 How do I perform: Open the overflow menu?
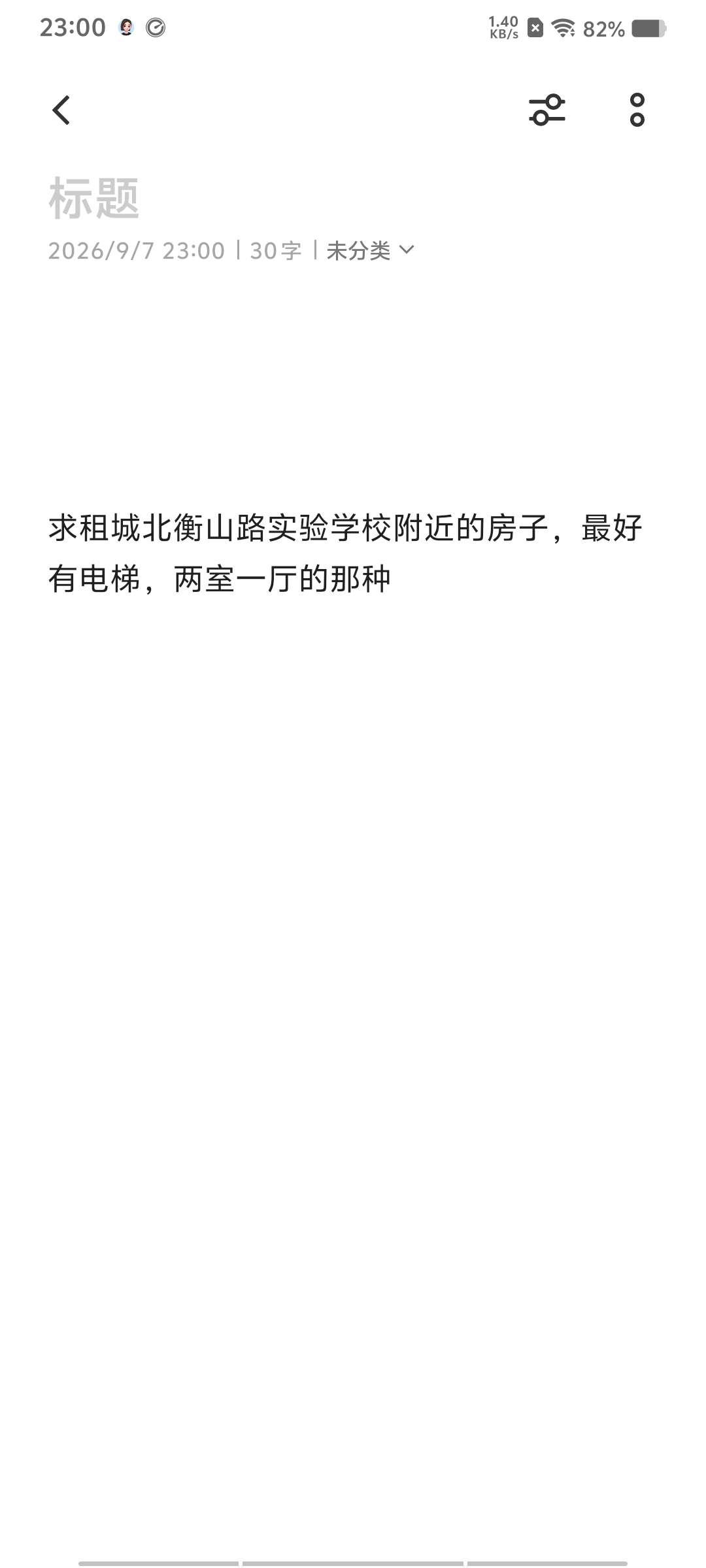click(637, 110)
